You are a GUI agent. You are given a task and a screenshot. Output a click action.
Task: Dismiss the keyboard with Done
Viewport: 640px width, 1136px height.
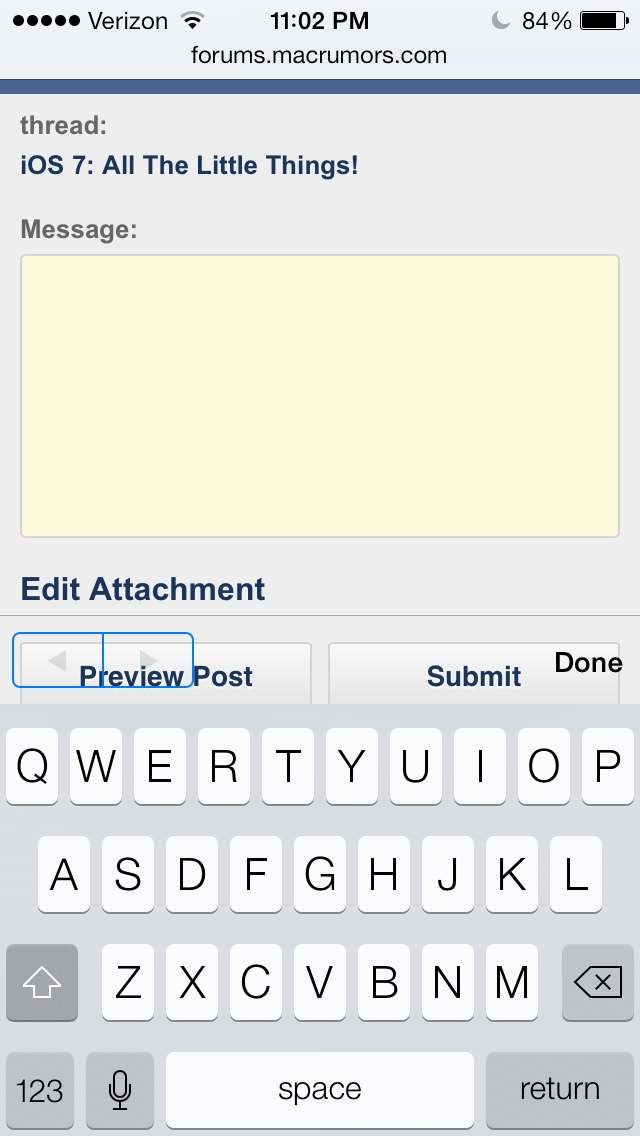588,662
